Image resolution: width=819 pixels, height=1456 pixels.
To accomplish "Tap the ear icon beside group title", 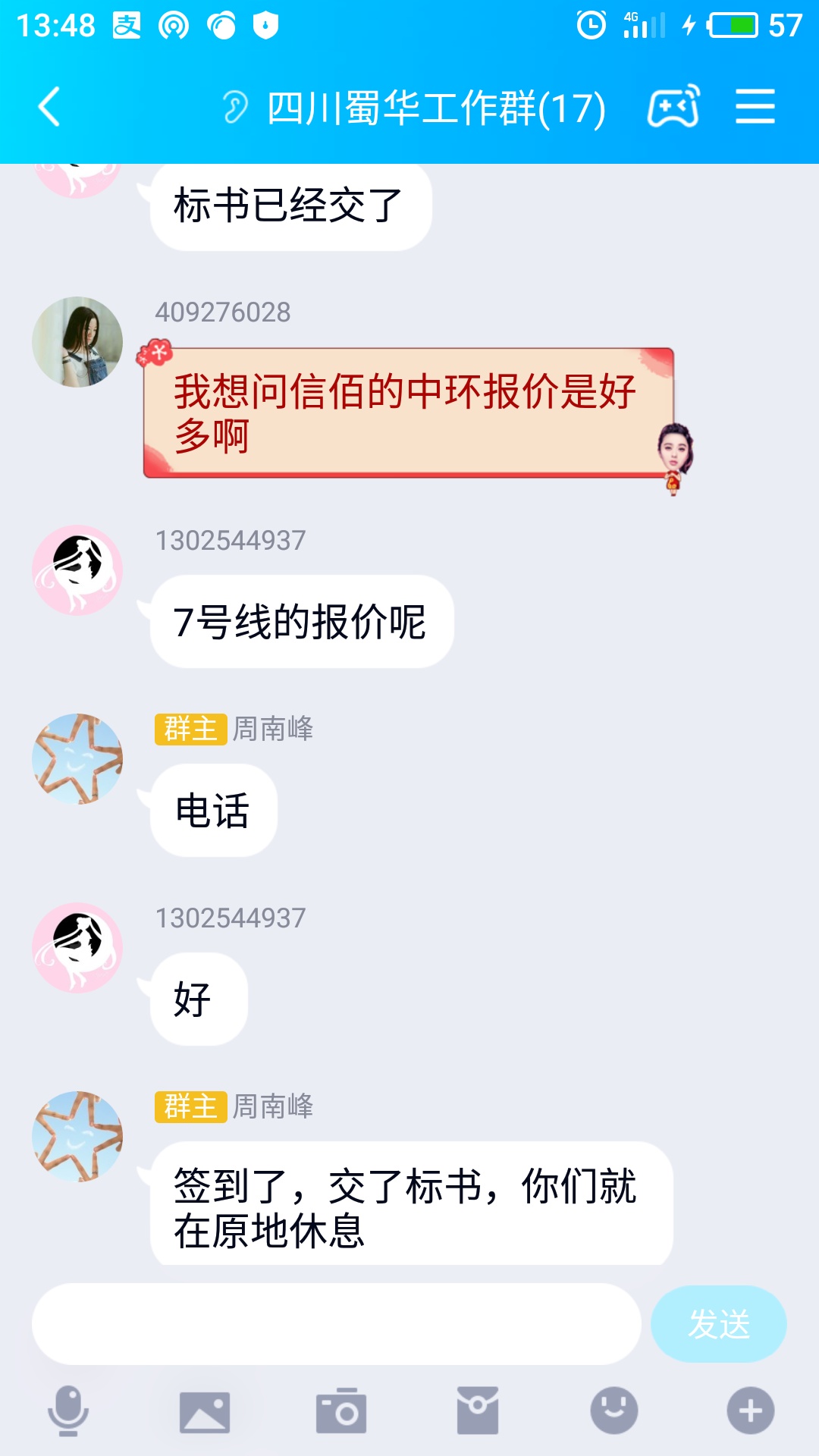I will (x=235, y=106).
